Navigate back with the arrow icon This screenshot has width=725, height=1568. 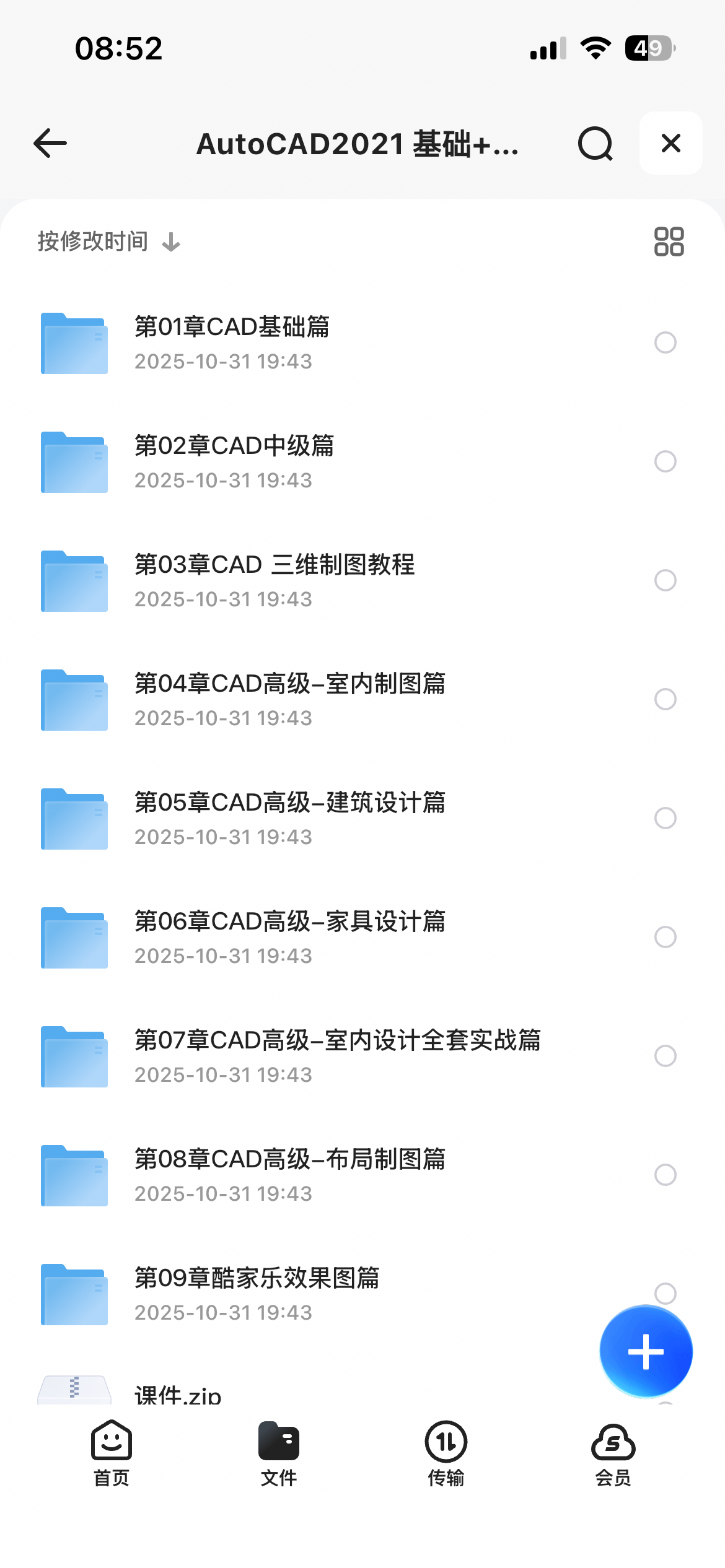(50, 144)
